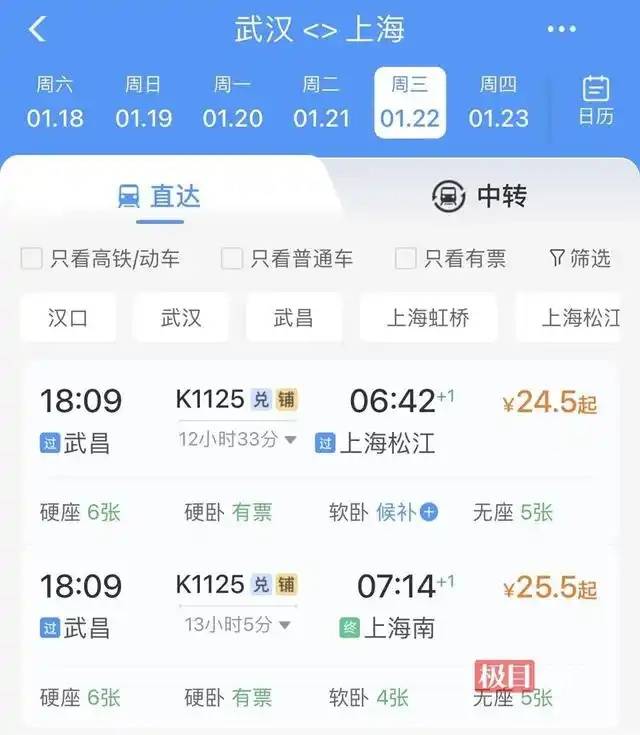Select date 周四 01.23

coord(498,103)
